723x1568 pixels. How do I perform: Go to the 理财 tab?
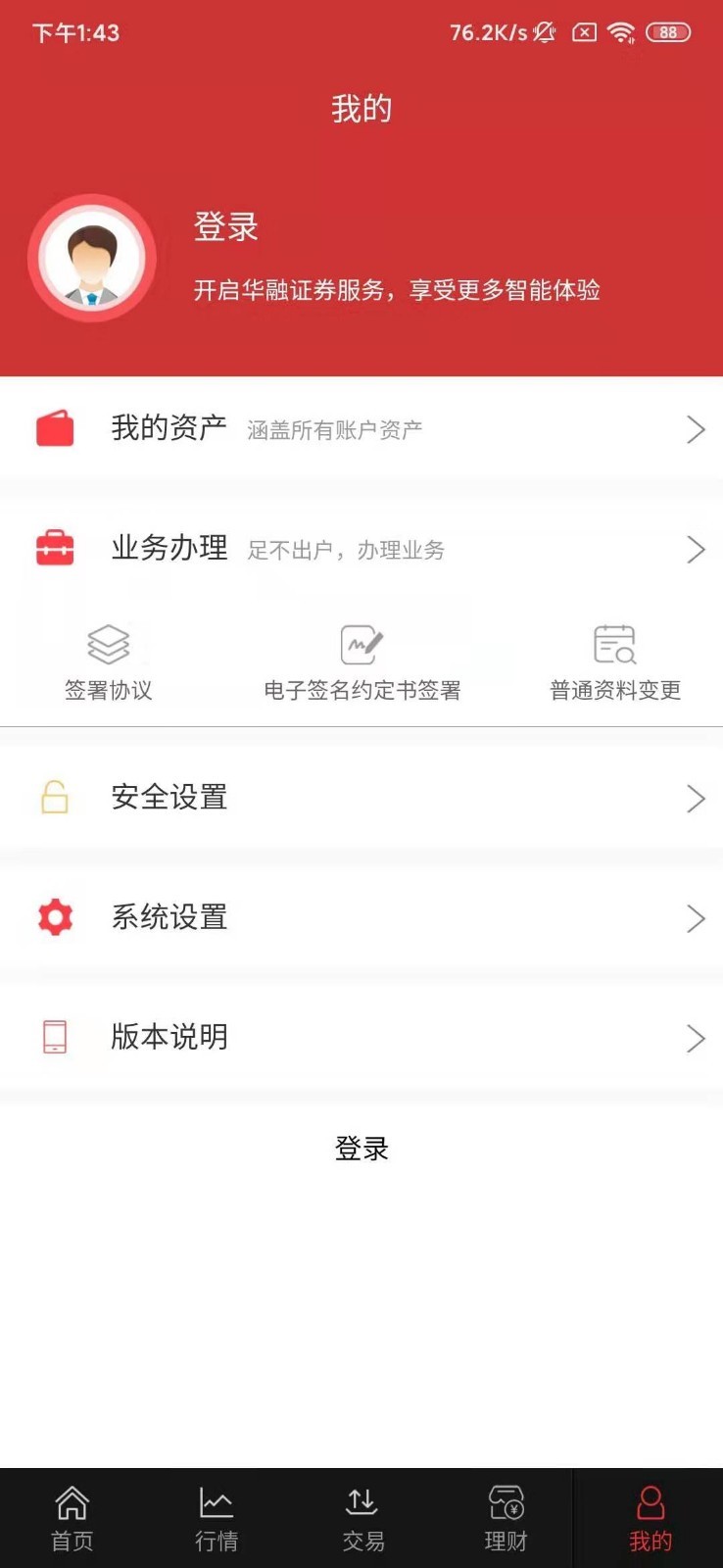[506, 1518]
